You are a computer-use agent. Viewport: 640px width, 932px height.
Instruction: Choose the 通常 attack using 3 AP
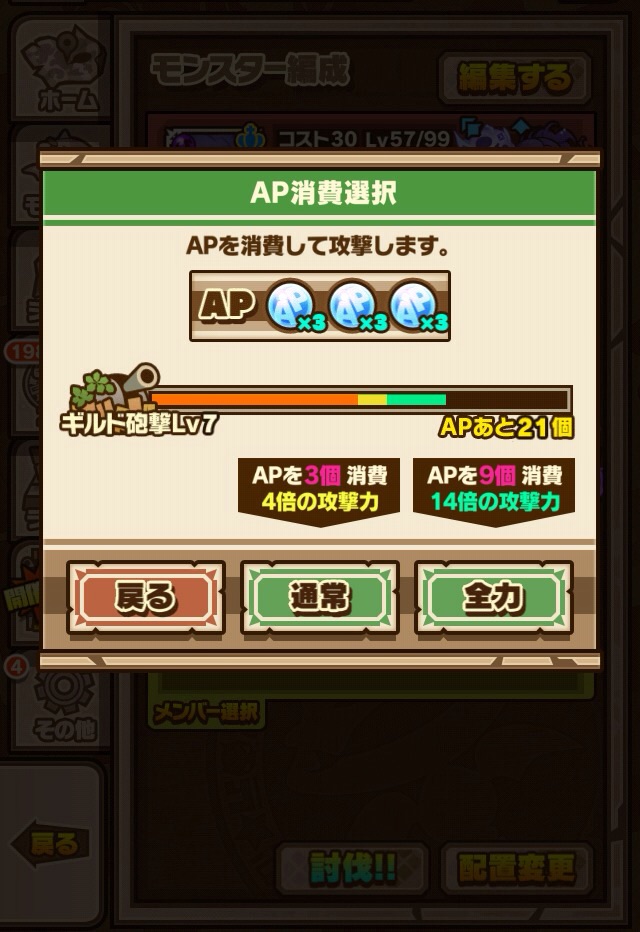point(320,597)
